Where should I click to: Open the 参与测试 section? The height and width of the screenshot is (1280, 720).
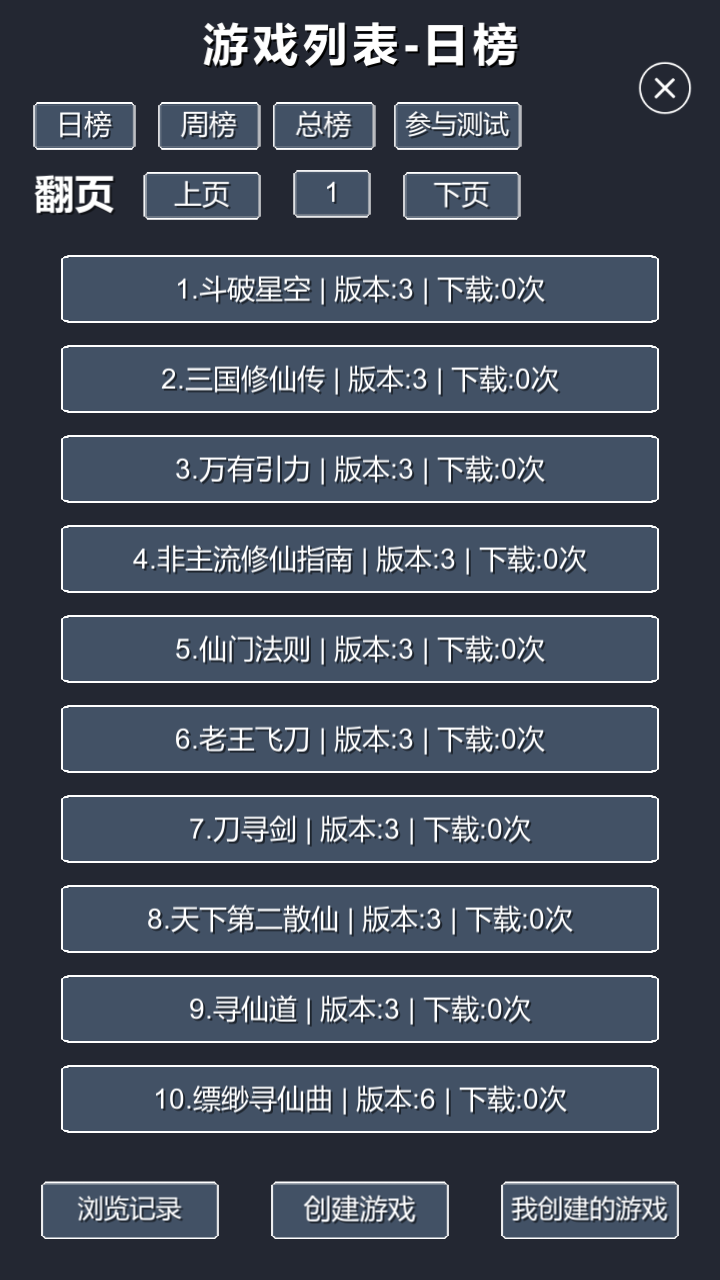pyautogui.click(x=458, y=126)
